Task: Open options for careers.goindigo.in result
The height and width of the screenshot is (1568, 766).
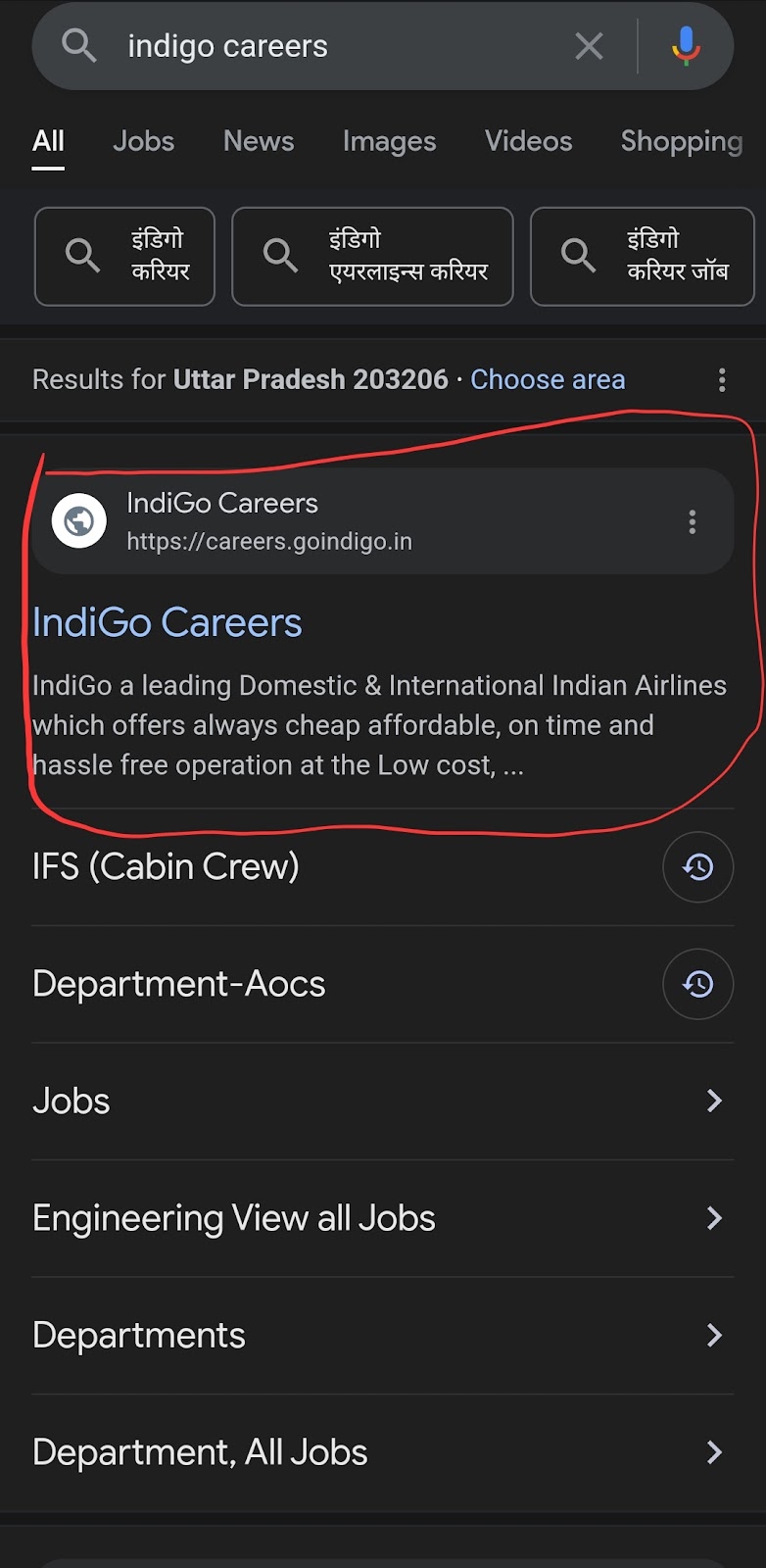Action: (693, 521)
